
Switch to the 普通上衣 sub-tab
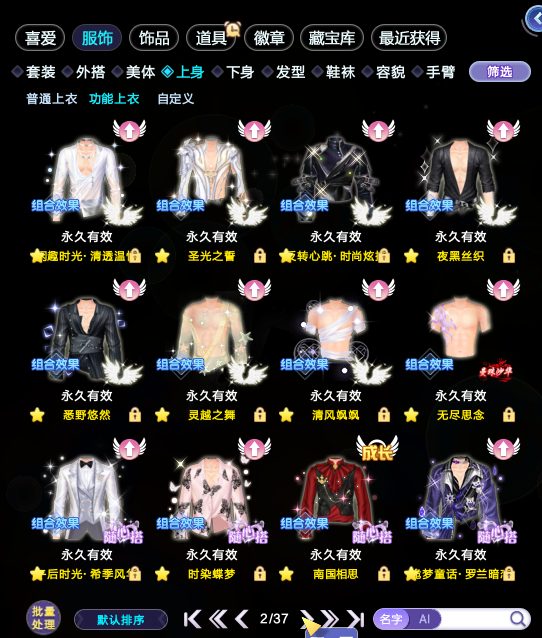pos(52,98)
